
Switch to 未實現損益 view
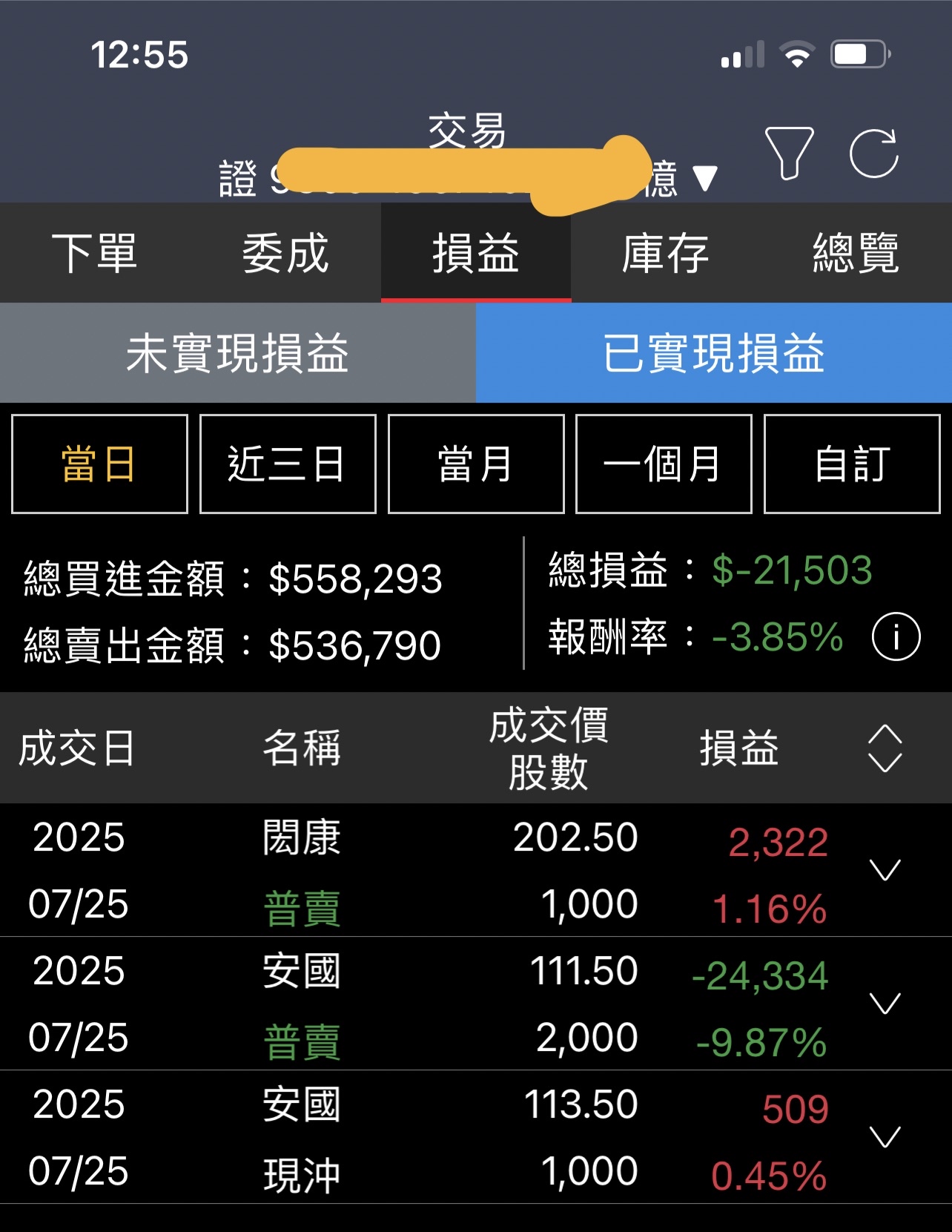coord(237,353)
